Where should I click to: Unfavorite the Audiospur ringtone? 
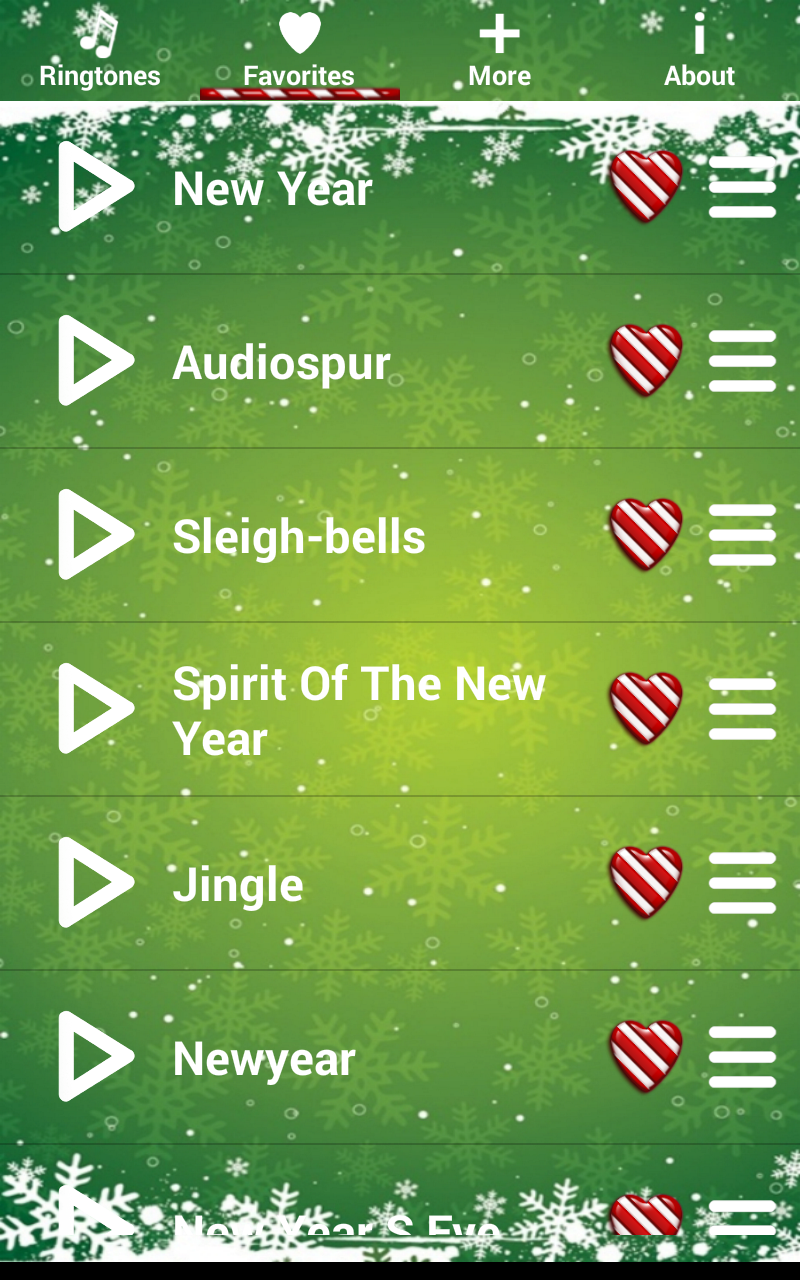point(646,360)
